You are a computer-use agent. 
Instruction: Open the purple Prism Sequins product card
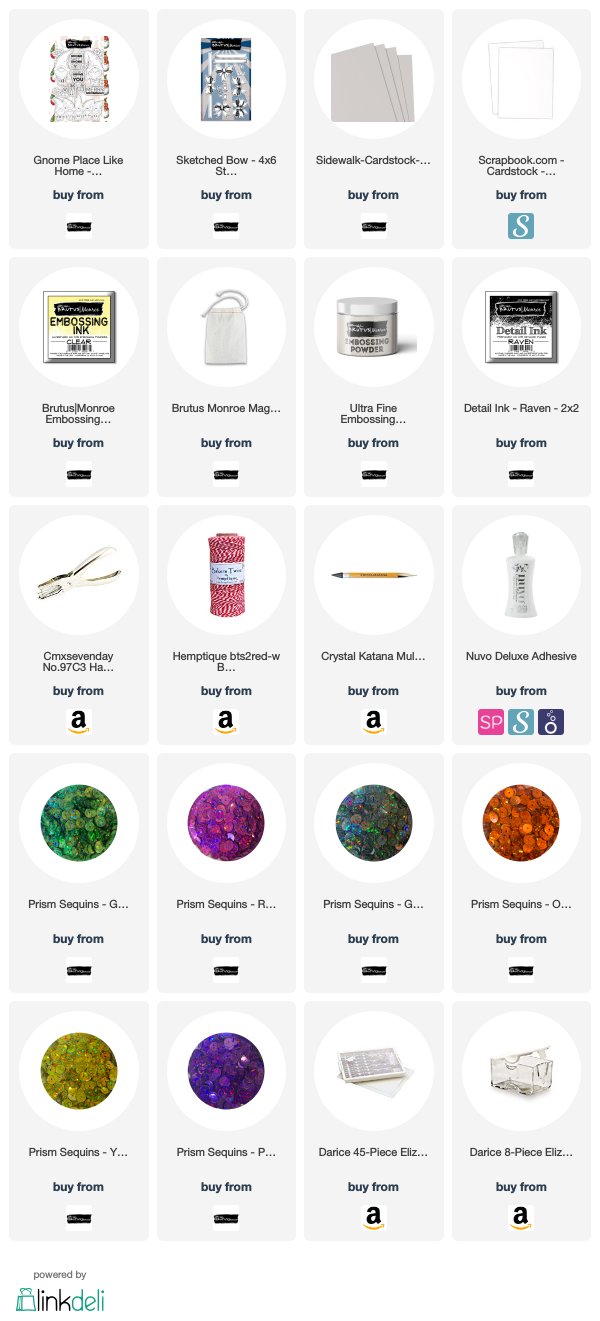[x=226, y=1121]
